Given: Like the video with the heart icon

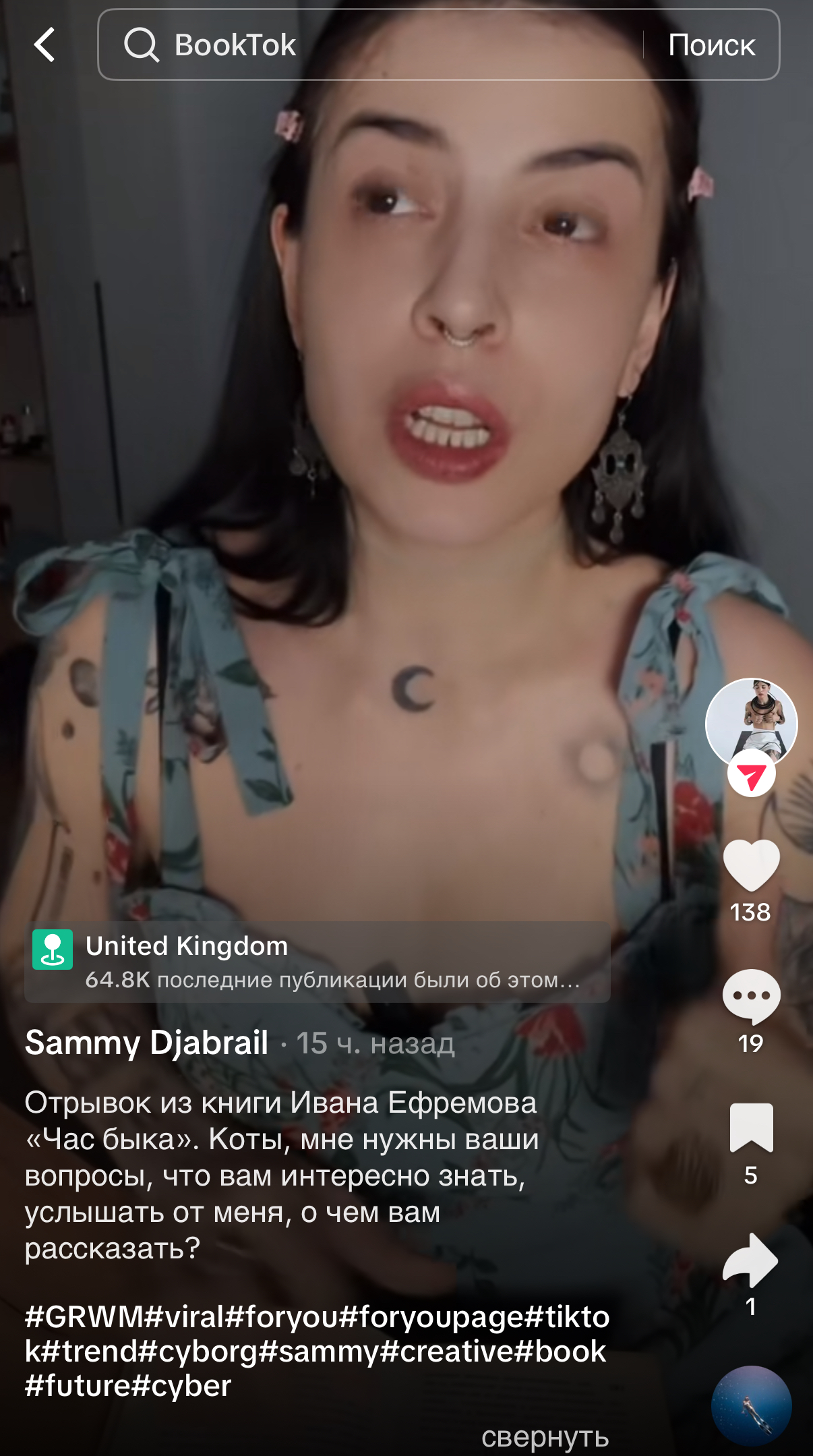Looking at the screenshot, I should 751,866.
